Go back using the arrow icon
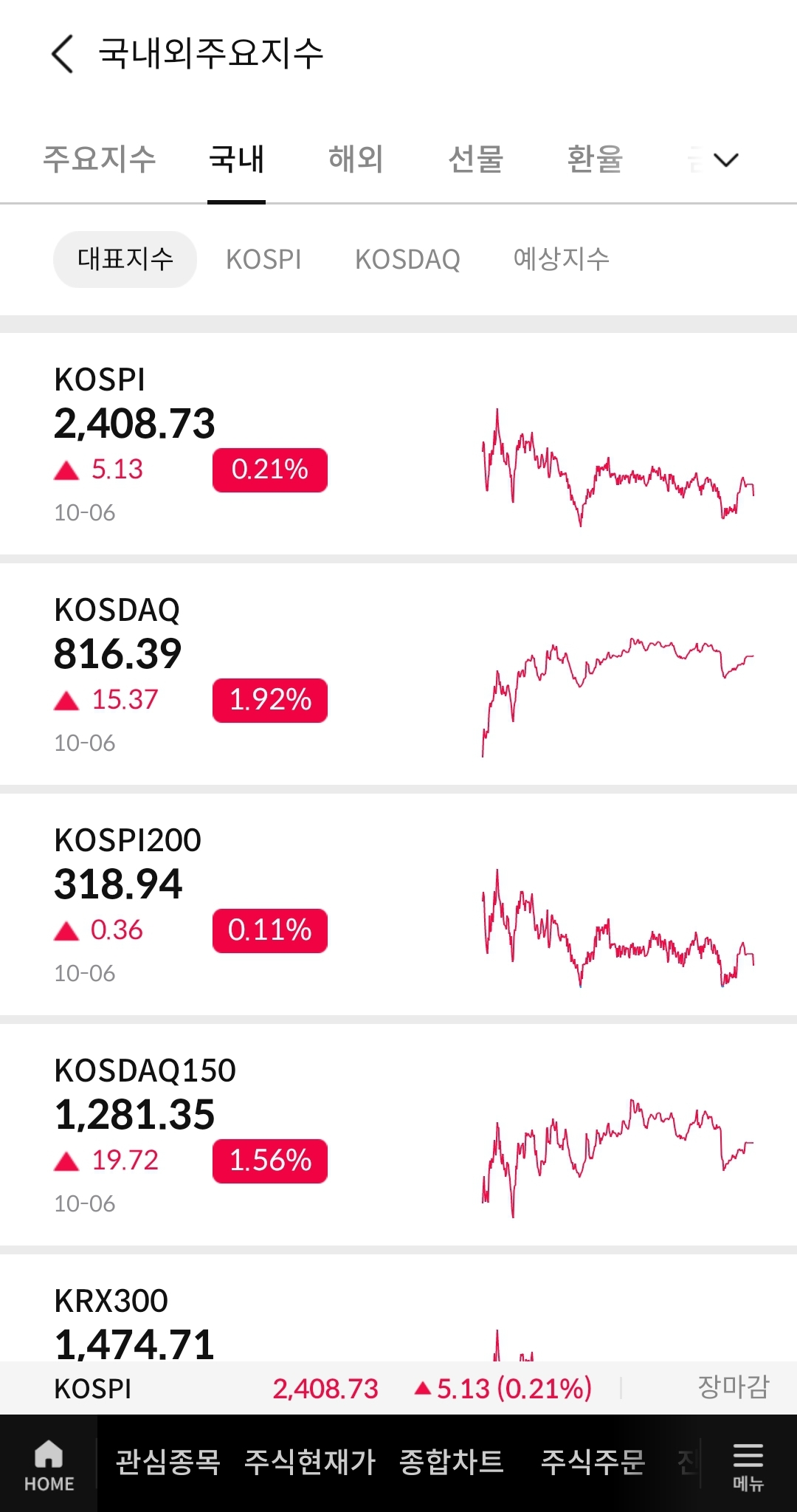Viewport: 797px width, 1512px height. (x=63, y=54)
